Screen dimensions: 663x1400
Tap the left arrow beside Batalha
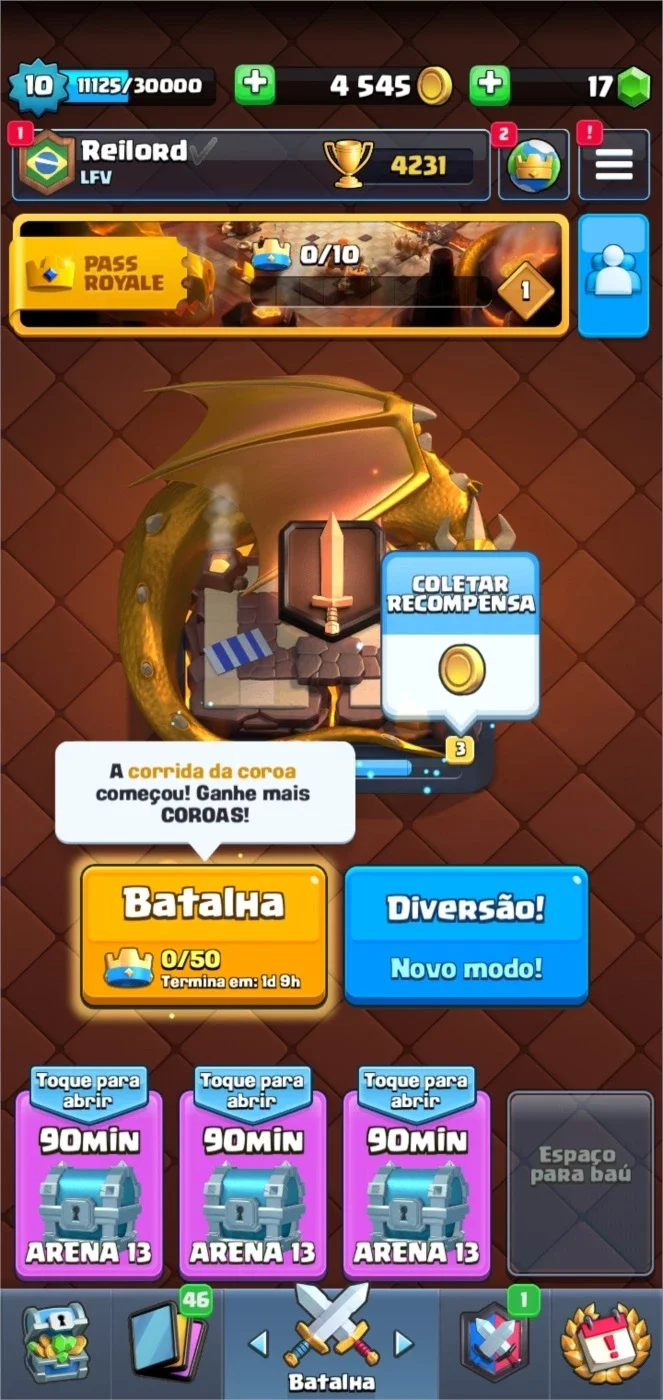258,1343
